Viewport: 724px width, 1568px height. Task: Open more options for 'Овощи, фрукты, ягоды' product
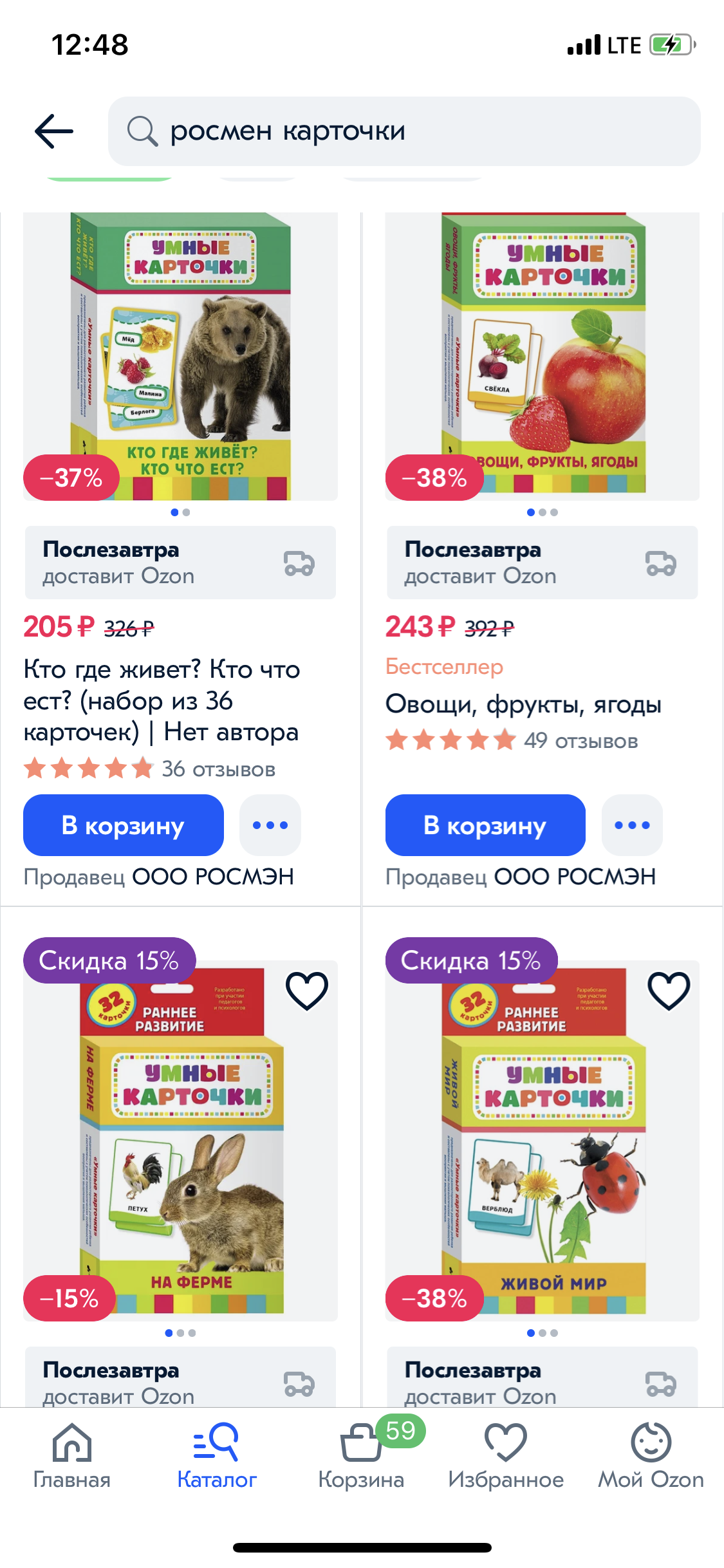pyautogui.click(x=632, y=825)
